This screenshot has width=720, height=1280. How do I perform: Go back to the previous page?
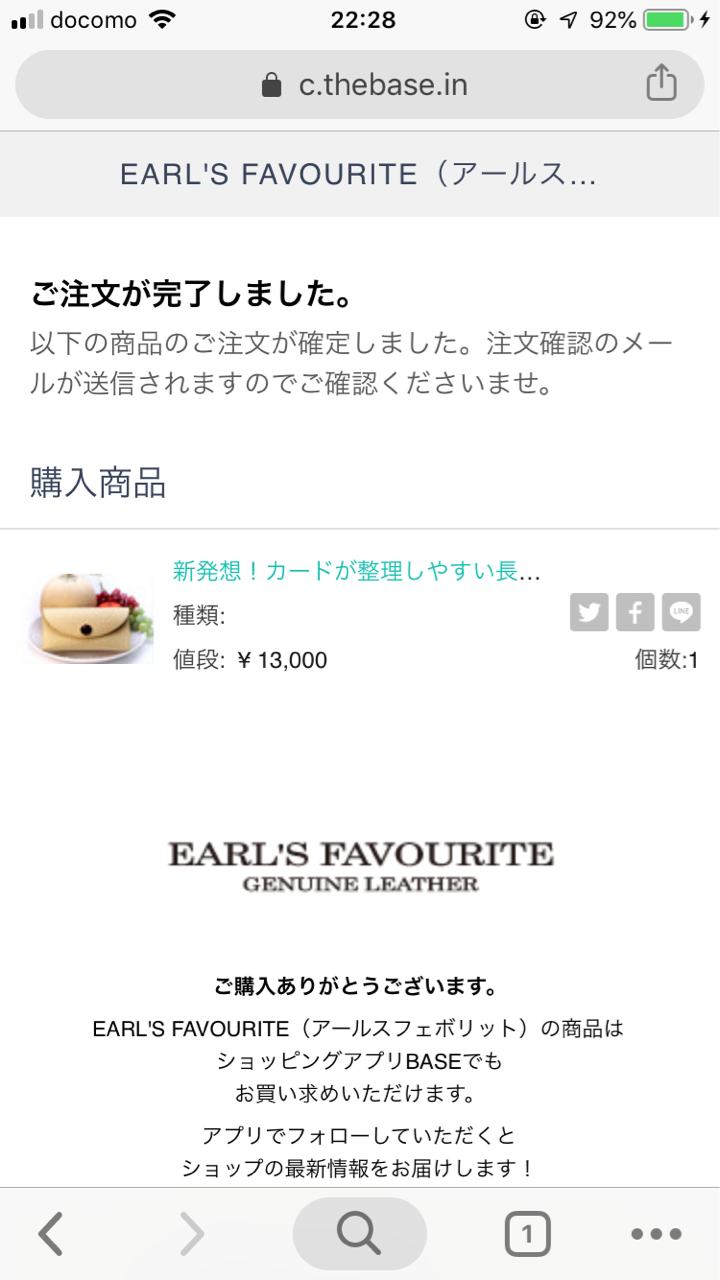point(50,1234)
